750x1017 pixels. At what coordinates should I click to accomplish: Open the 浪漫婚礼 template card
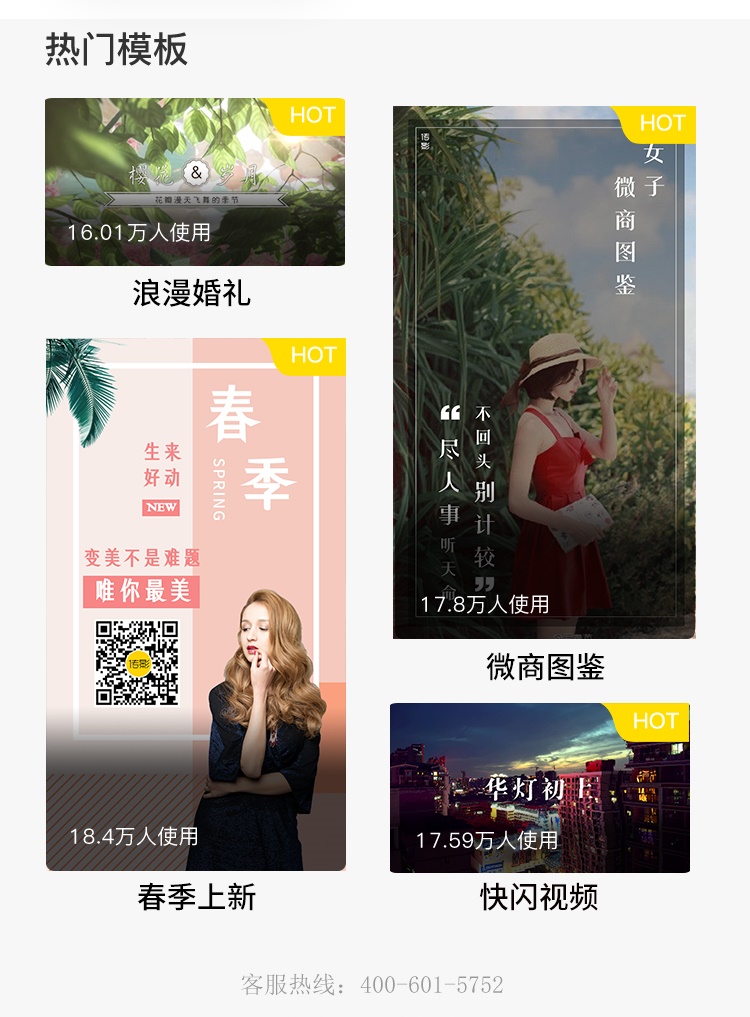(195, 182)
